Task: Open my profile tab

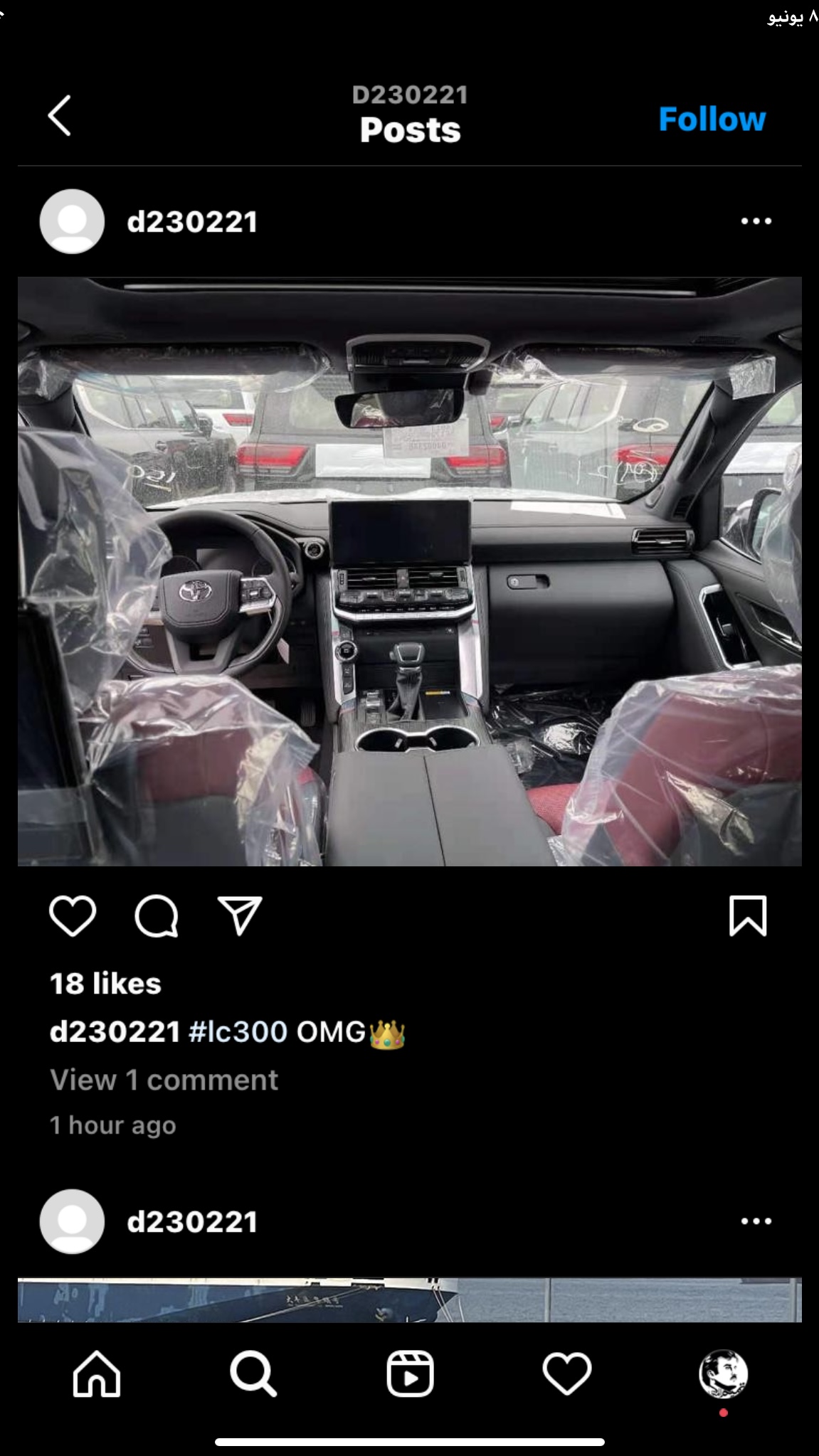Action: [x=724, y=1374]
